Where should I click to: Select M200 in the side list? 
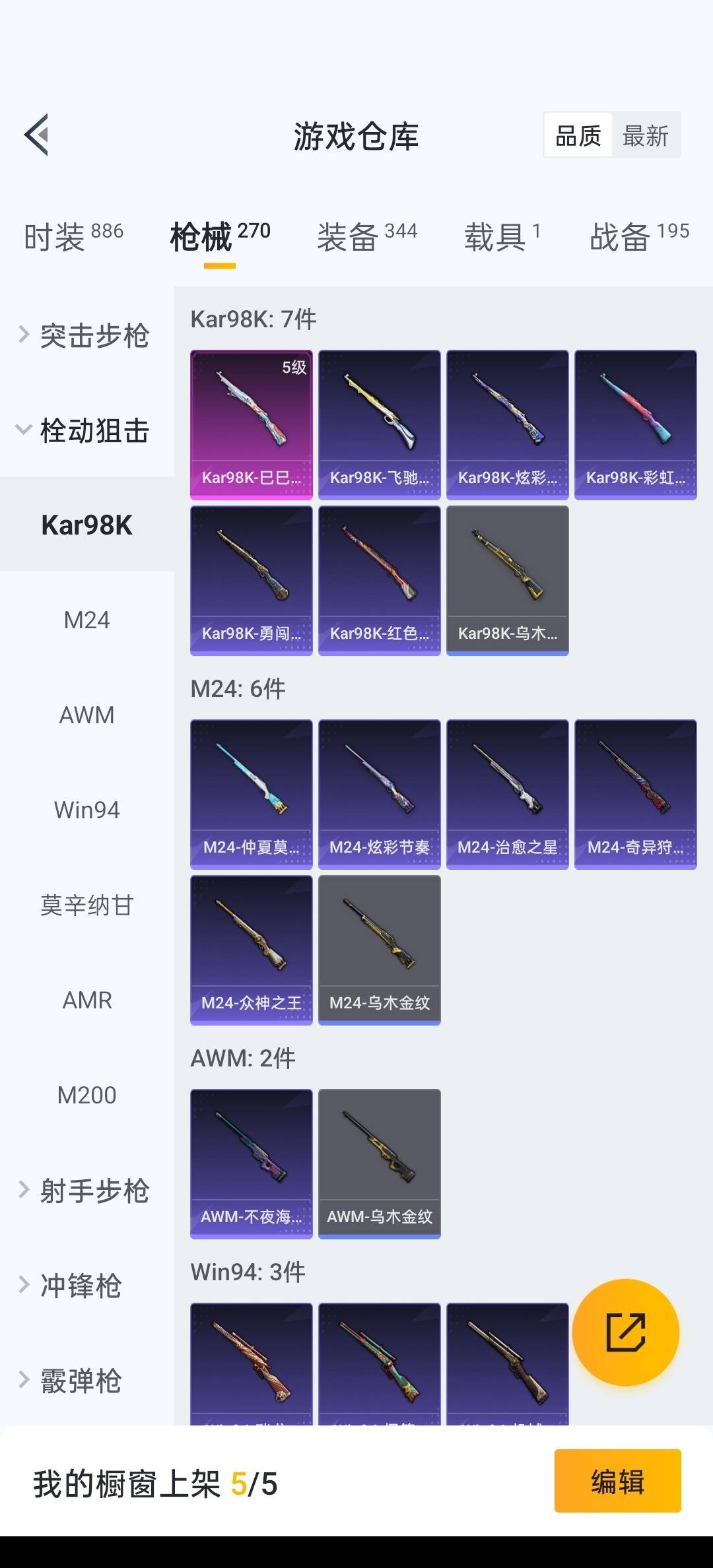(x=86, y=1095)
